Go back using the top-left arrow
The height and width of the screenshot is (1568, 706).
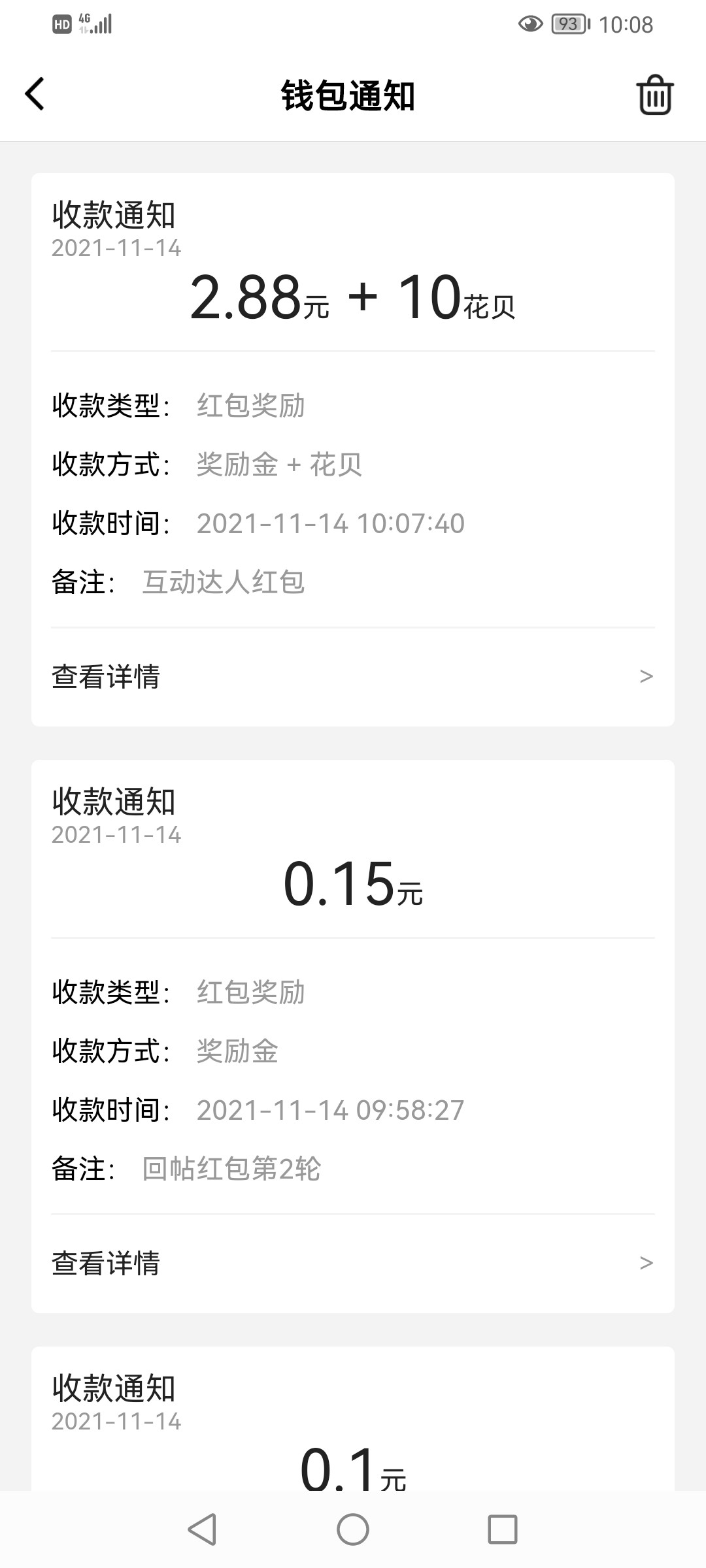35,94
